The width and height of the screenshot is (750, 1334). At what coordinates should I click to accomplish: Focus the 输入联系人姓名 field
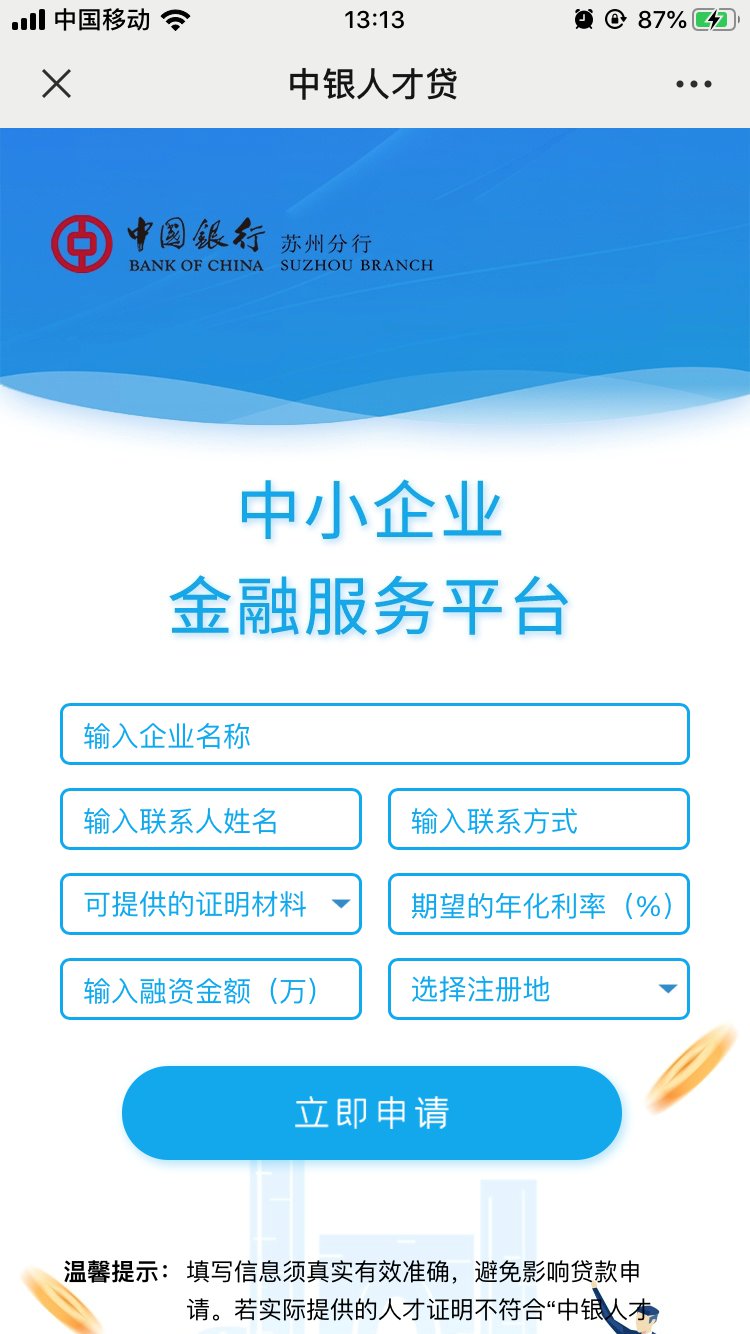[x=210, y=820]
